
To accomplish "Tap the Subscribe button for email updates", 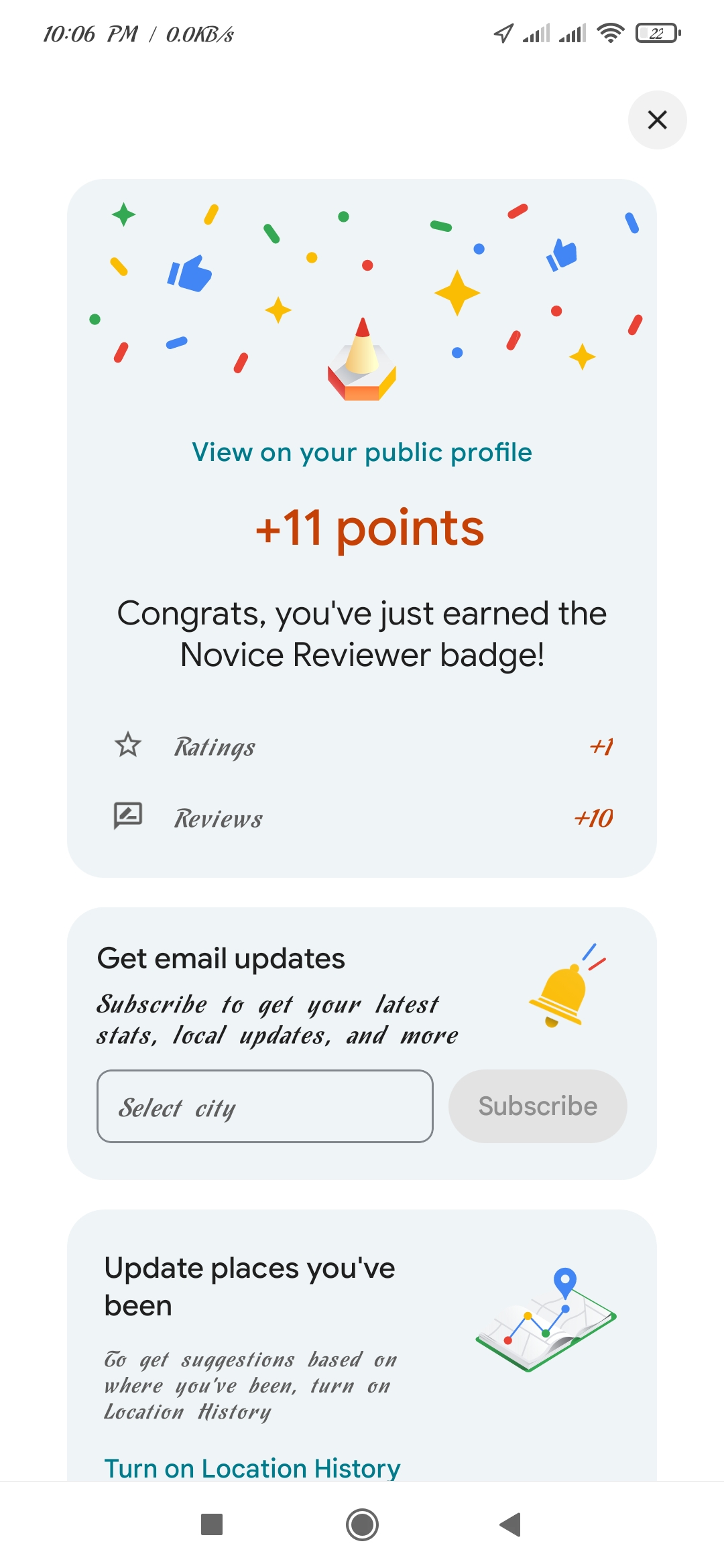I will coord(538,1106).
